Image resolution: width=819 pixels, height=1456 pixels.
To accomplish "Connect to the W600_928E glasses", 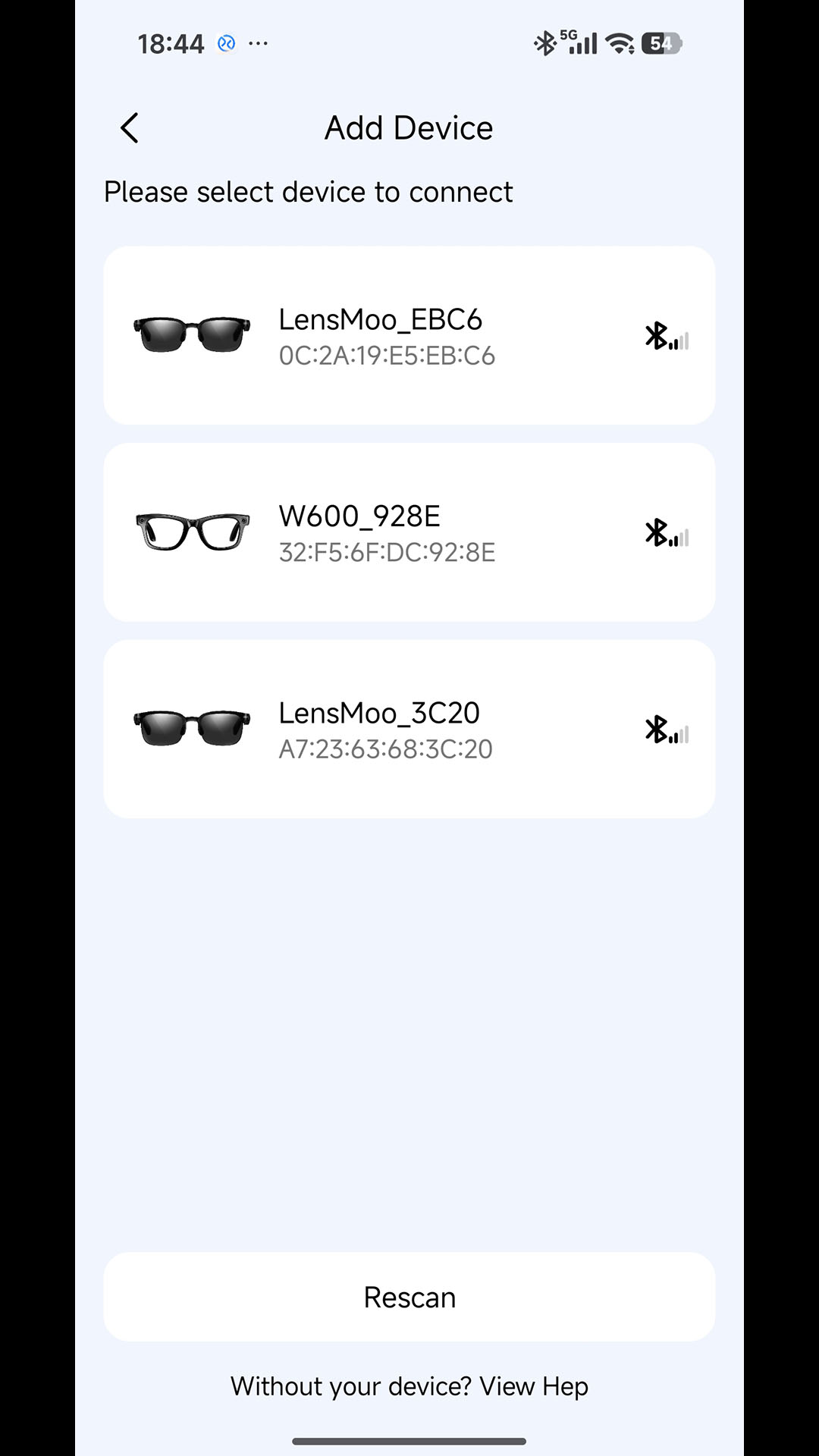I will [x=409, y=532].
